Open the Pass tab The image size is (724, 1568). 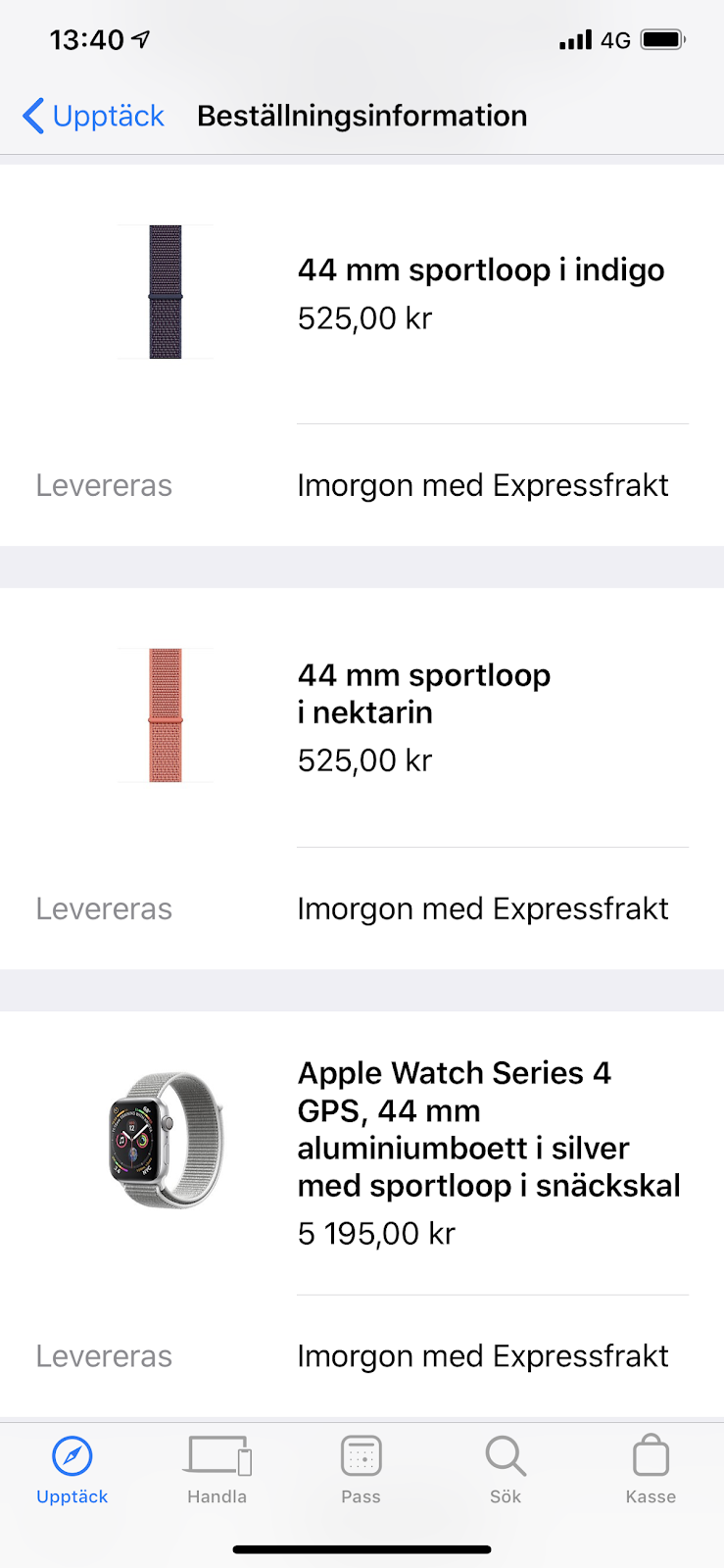(x=361, y=1468)
